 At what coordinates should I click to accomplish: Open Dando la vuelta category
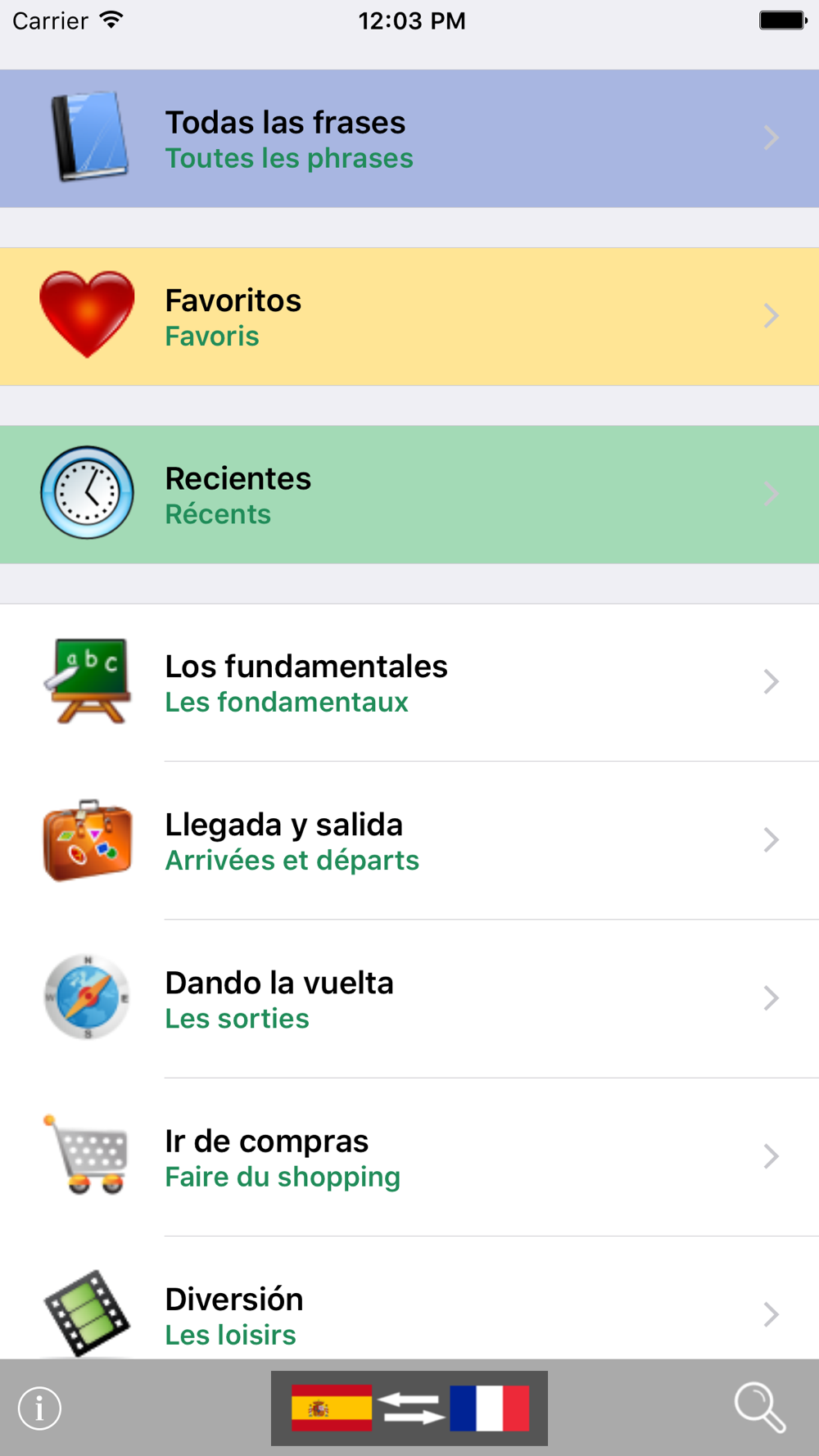pyautogui.click(x=409, y=998)
